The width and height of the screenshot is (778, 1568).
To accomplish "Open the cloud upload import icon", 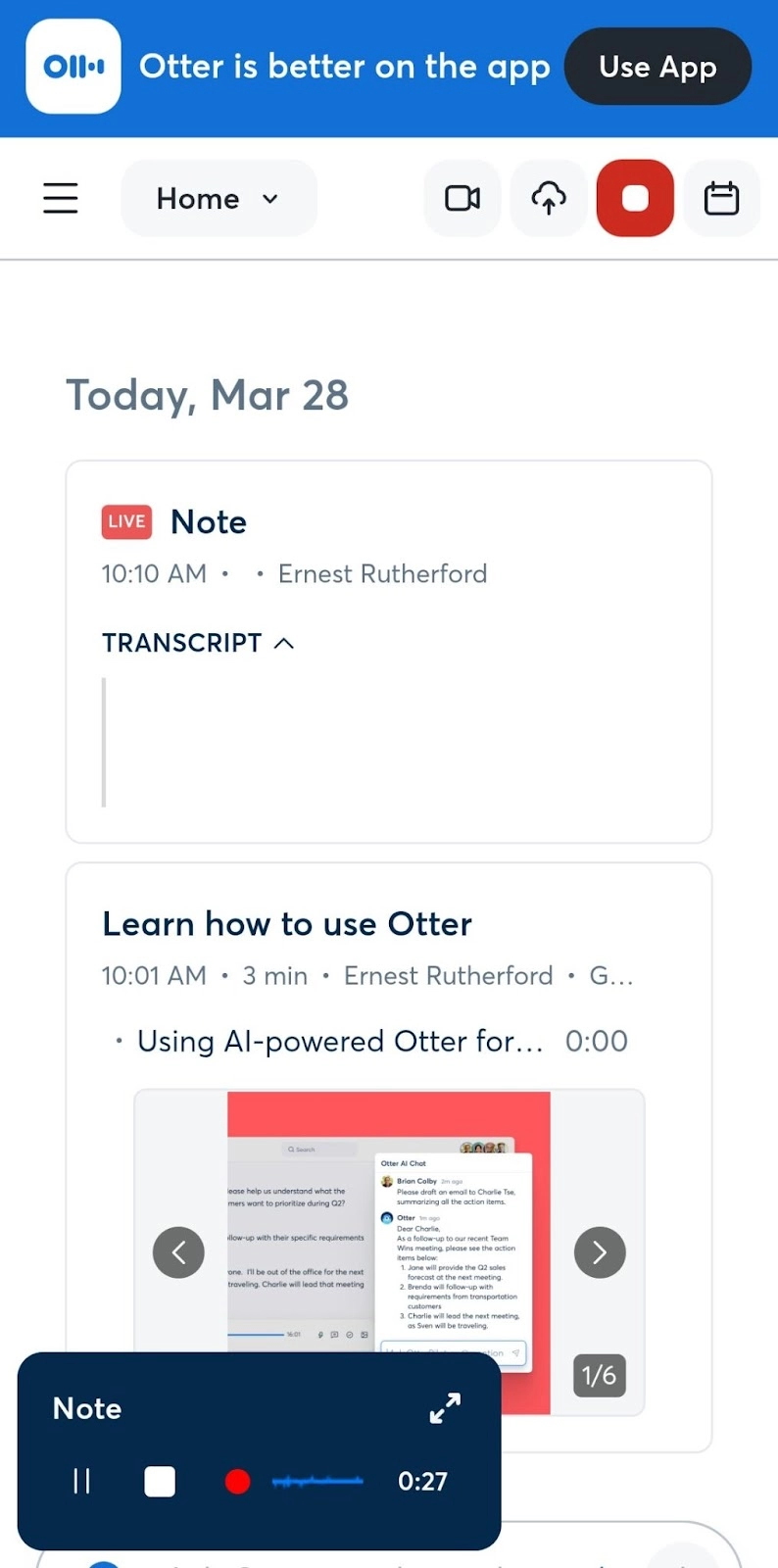I will [x=549, y=199].
